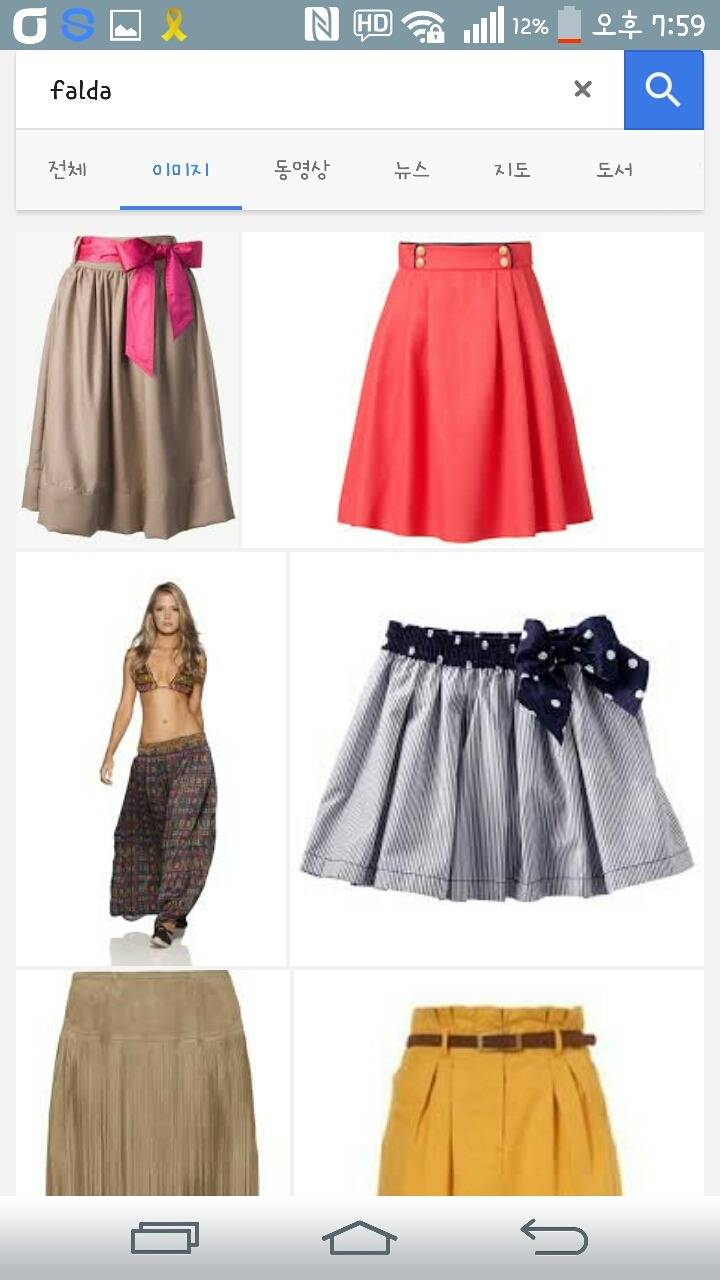Open recent apps from navigation bar
The image size is (720, 1280).
coord(165,1238)
